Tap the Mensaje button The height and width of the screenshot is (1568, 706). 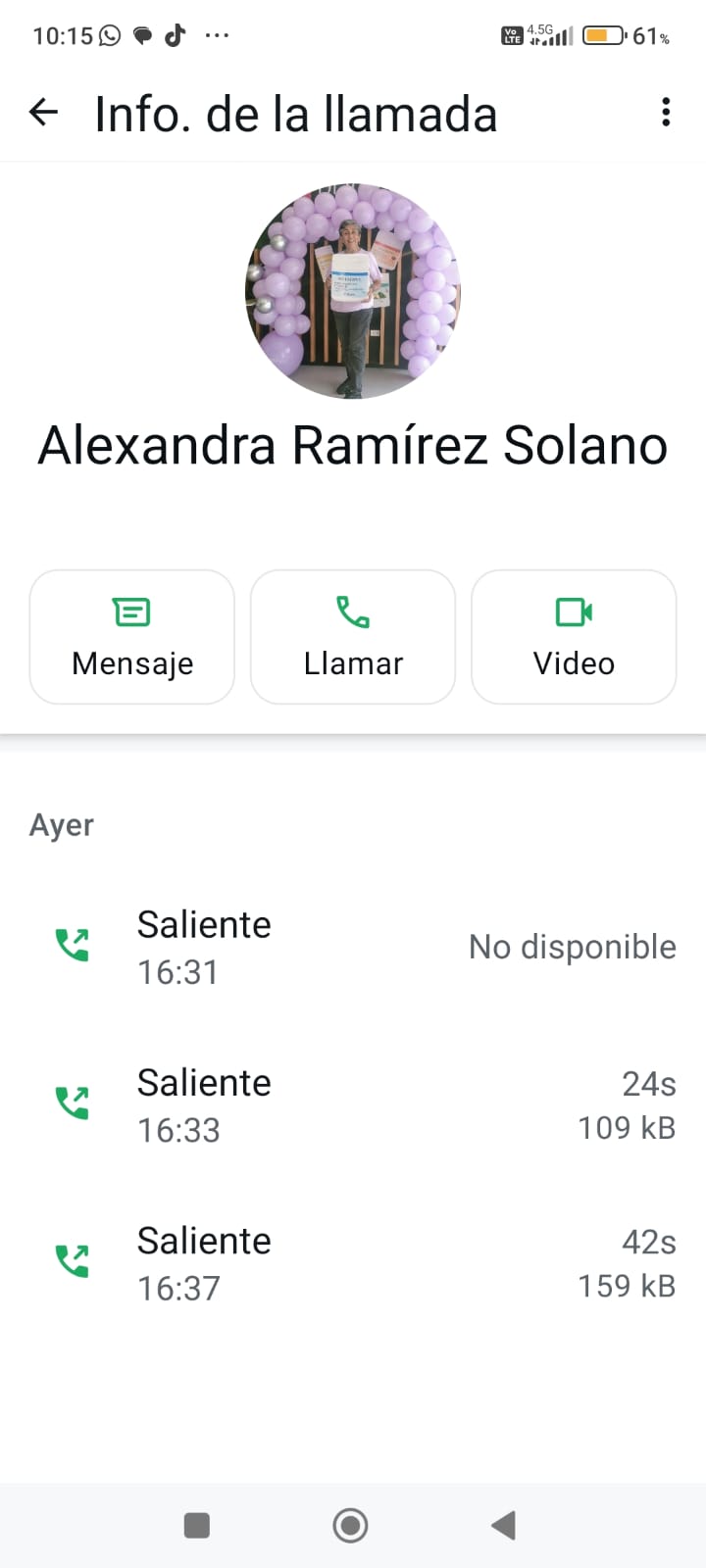(x=132, y=637)
